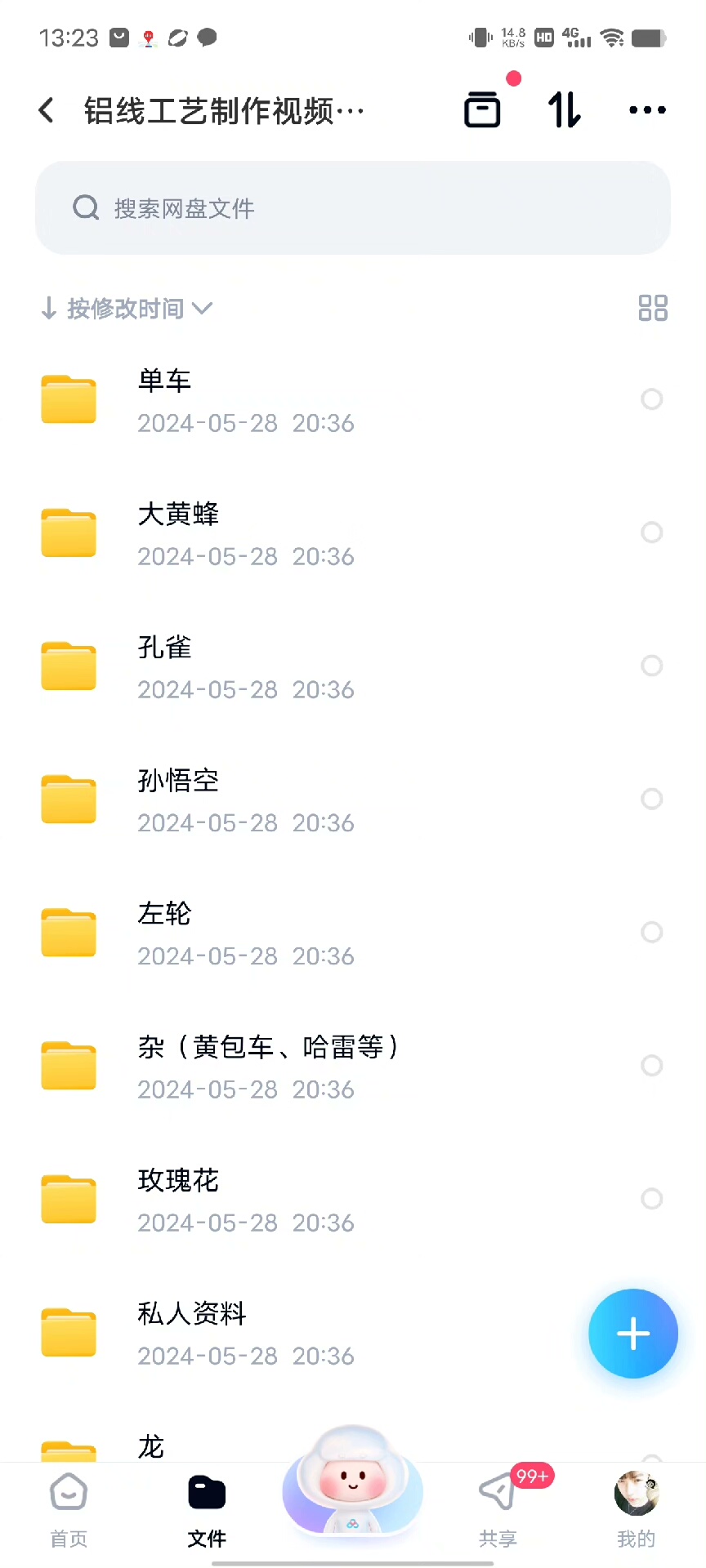Open the 玫瑰花 folder
Image resolution: width=706 pixels, height=1568 pixels.
(x=245, y=1200)
